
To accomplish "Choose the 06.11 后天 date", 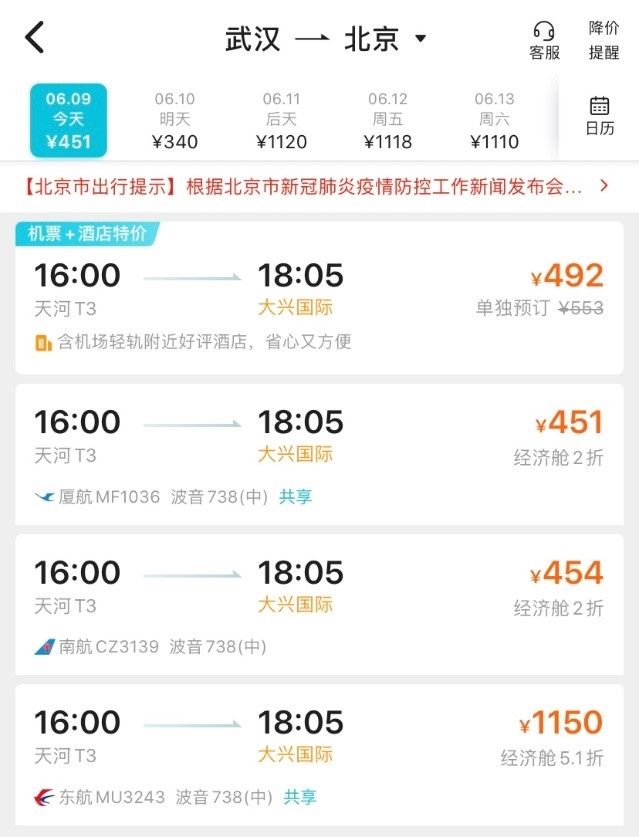I will click(x=281, y=121).
